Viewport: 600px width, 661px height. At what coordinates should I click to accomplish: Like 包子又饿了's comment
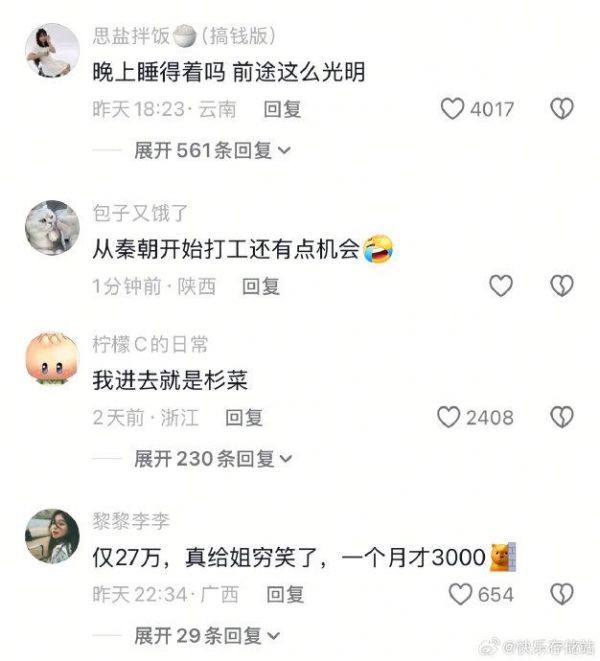point(500,286)
